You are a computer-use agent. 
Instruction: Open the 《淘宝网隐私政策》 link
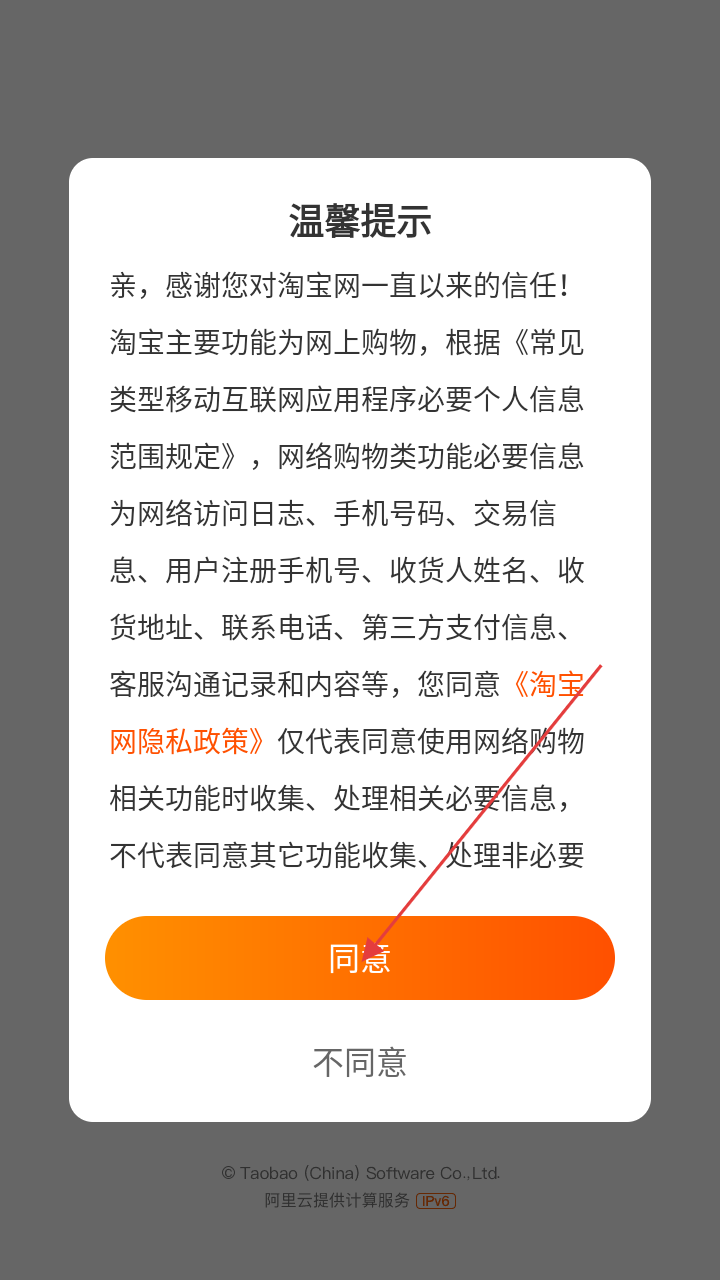click(188, 741)
